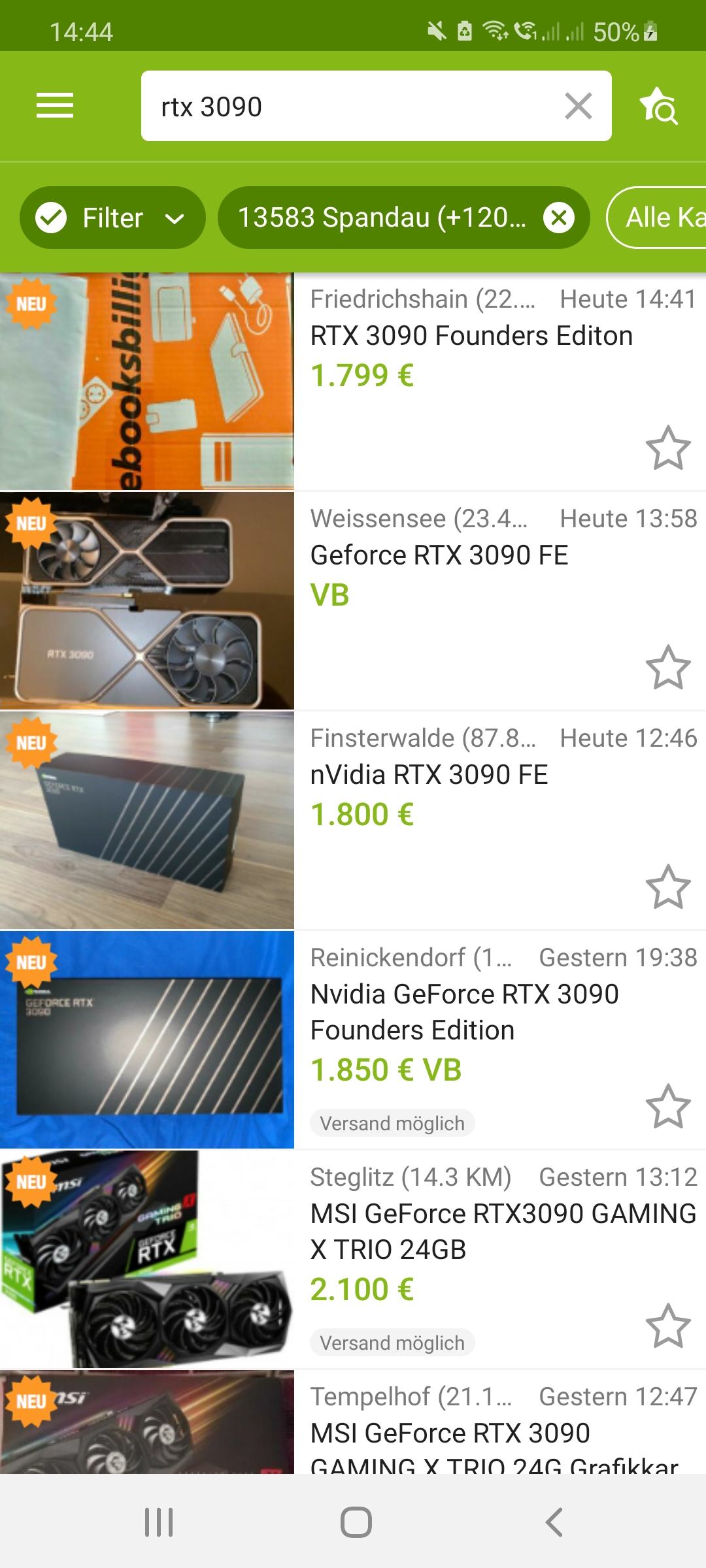706x1568 pixels.
Task: Save this search with the star icon
Action: (x=659, y=106)
